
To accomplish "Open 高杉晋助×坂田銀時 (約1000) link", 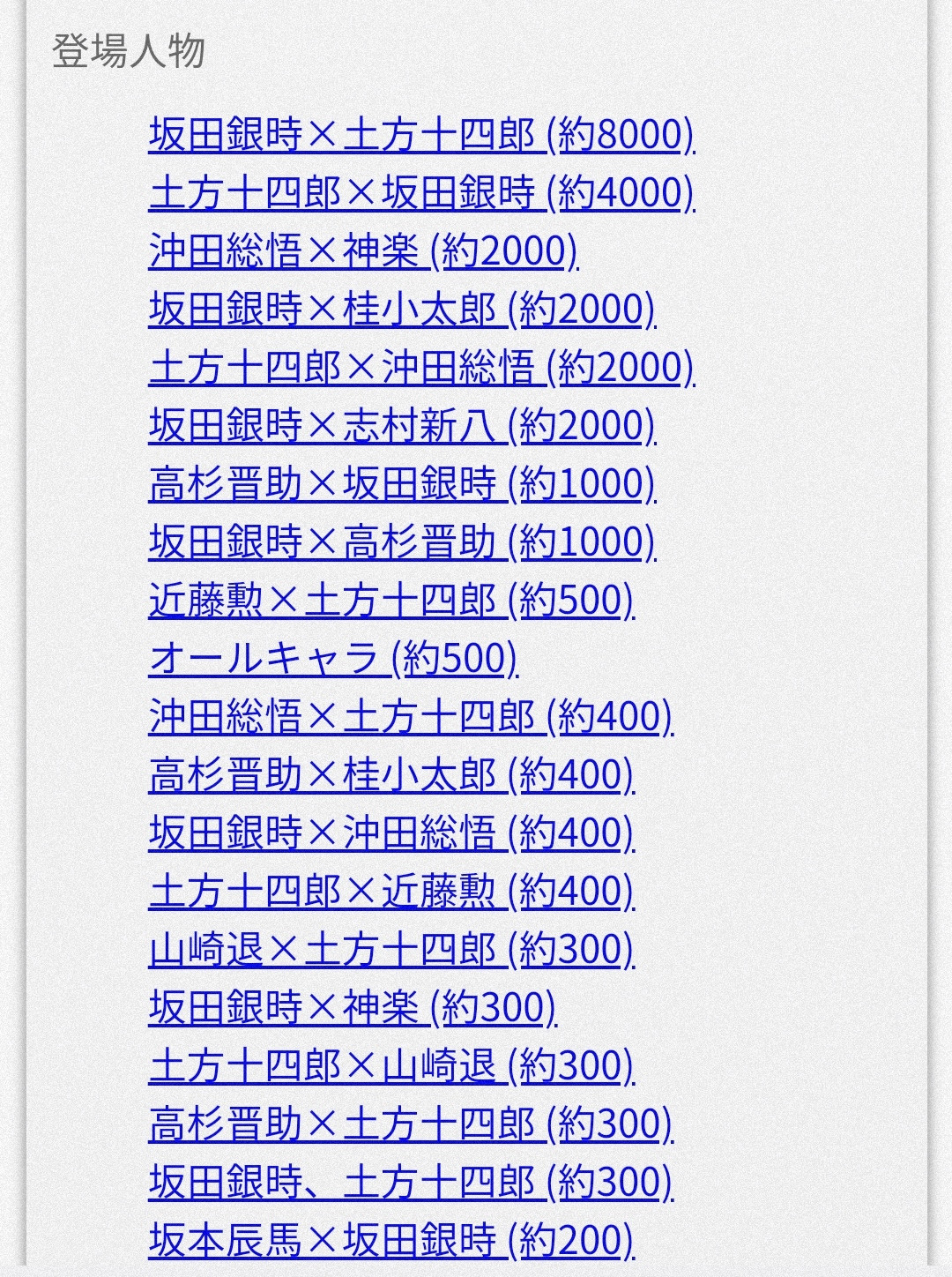I will (x=402, y=483).
